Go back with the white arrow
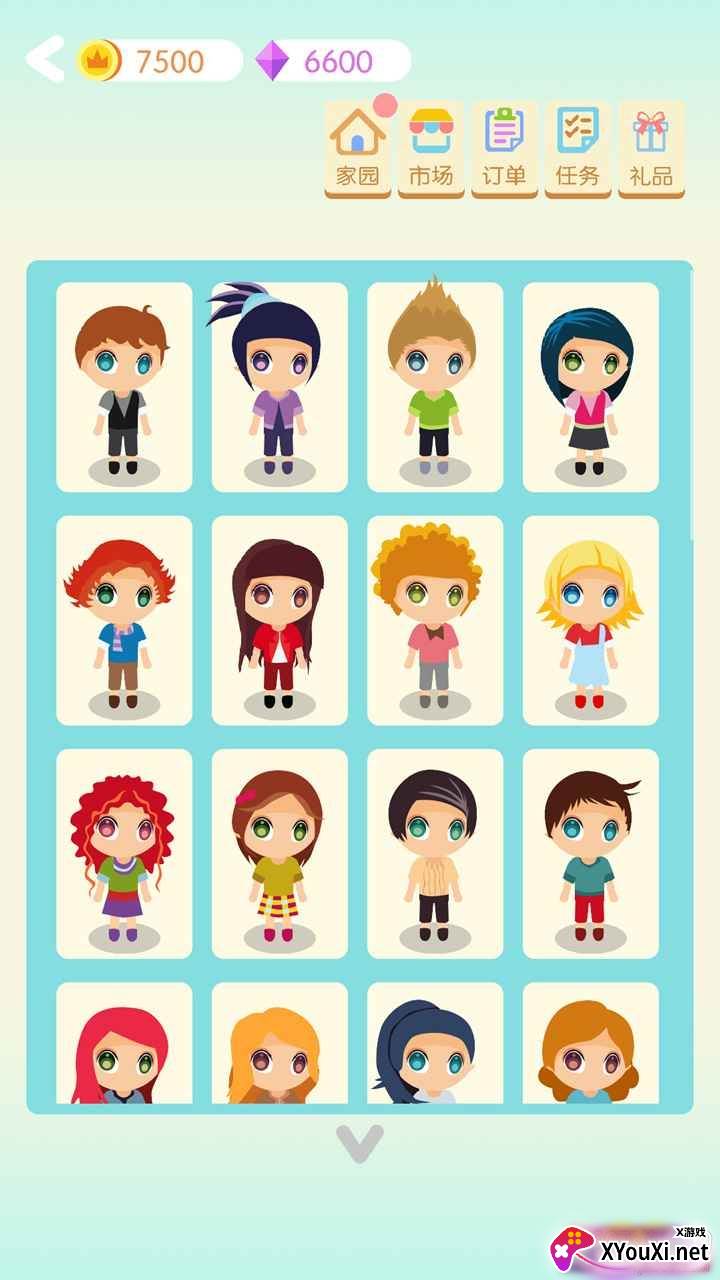Screen dimensions: 720x1280 coord(45,59)
